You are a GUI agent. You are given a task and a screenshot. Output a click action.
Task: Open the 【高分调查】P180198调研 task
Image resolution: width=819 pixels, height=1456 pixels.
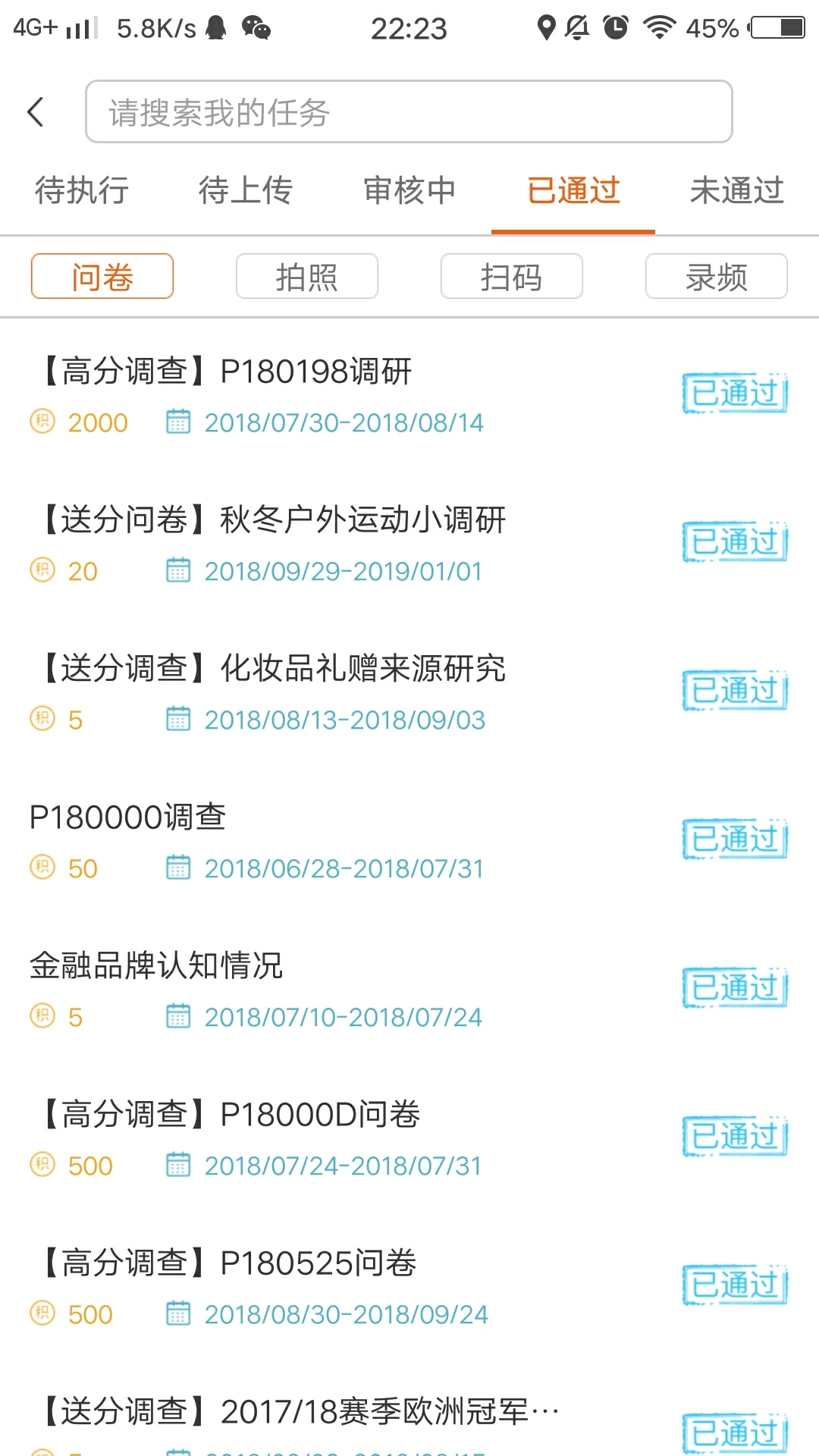coord(409,394)
